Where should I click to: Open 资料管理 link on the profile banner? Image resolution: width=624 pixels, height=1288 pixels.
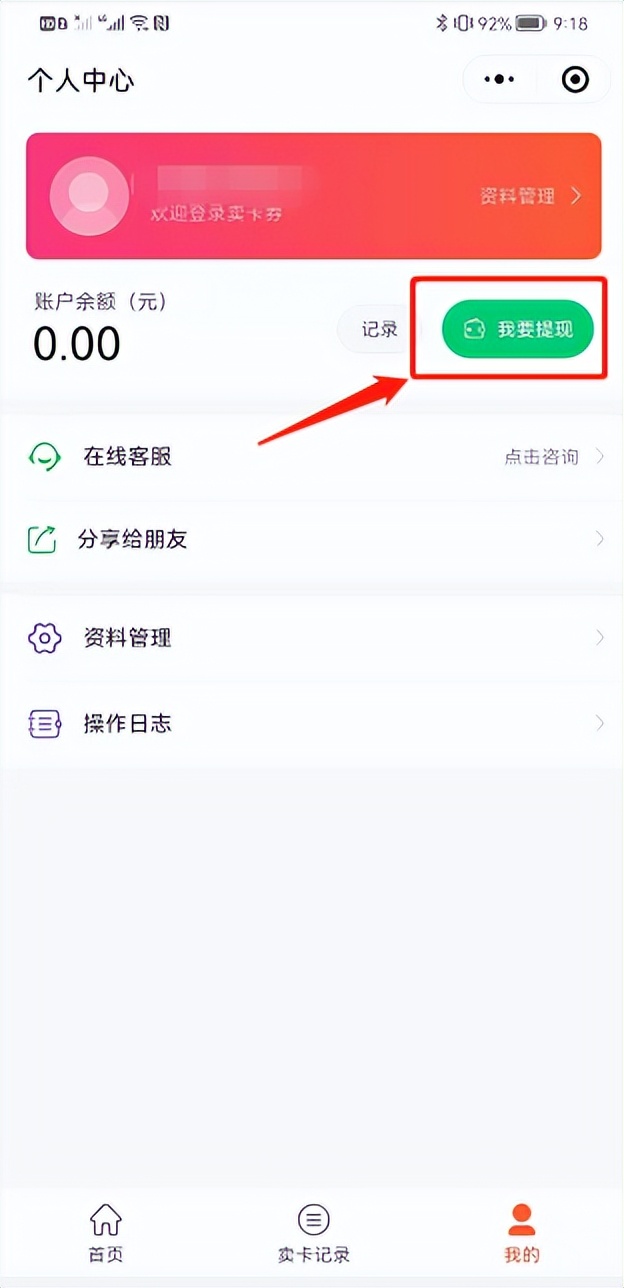(x=530, y=196)
